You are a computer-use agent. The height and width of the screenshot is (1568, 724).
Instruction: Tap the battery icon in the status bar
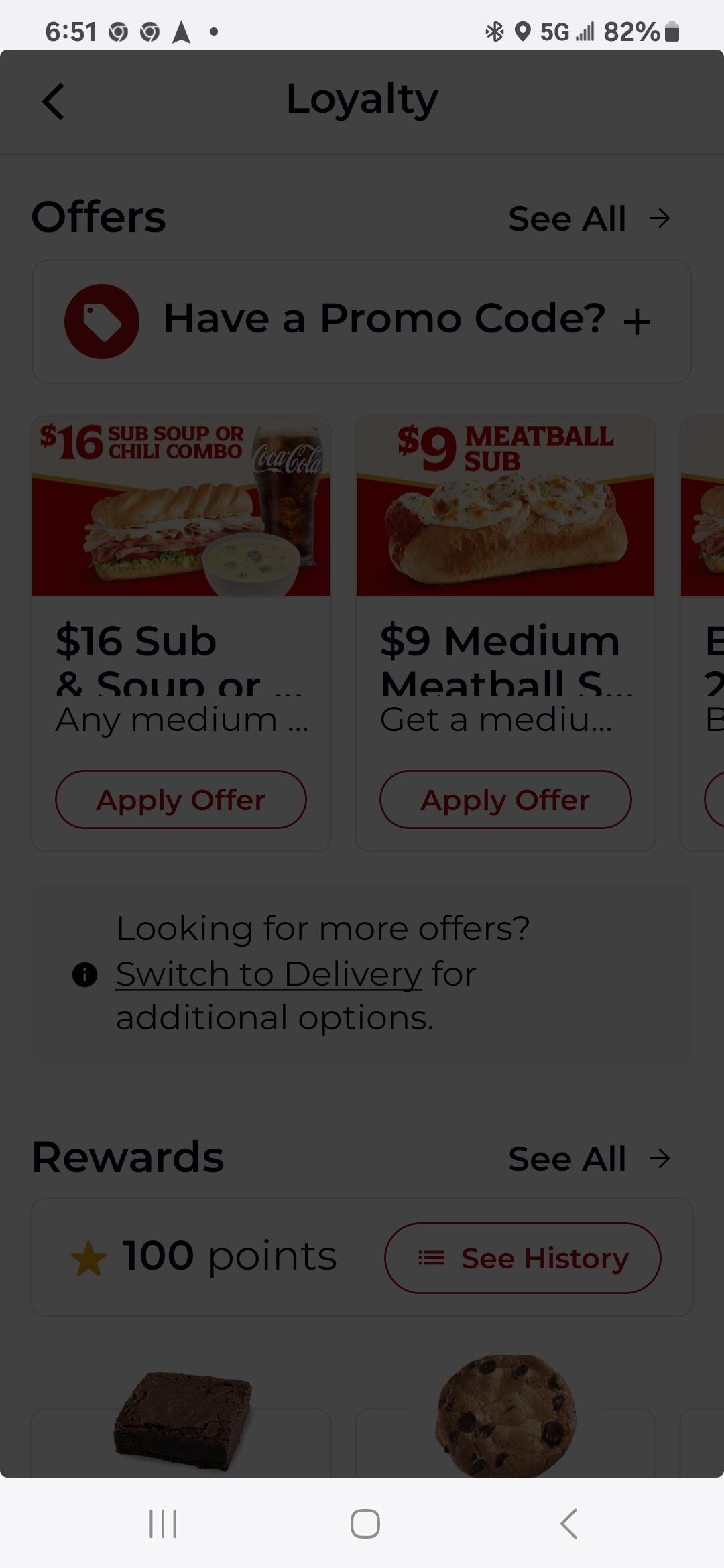(670, 30)
